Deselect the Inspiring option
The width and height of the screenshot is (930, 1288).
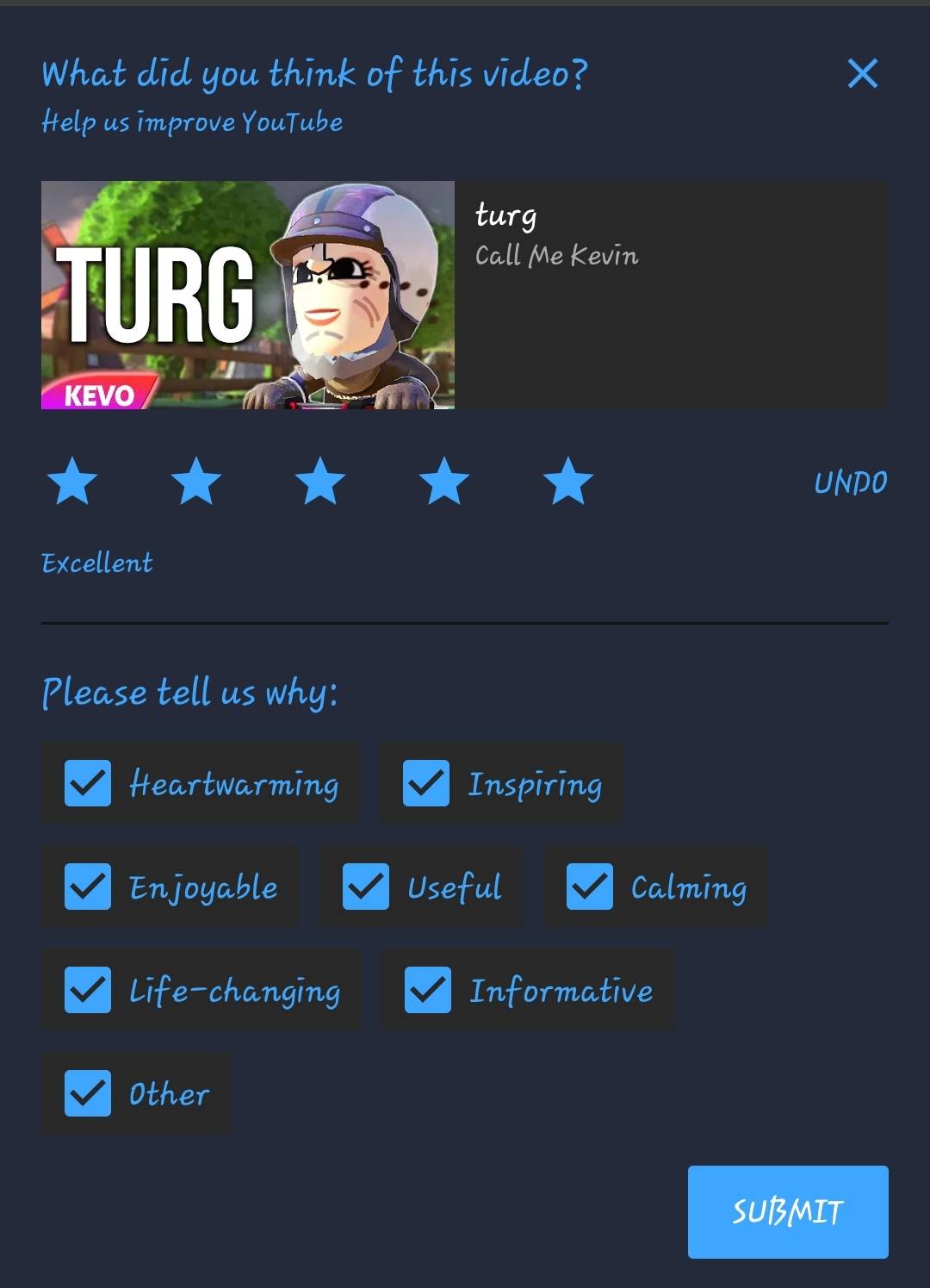point(426,783)
